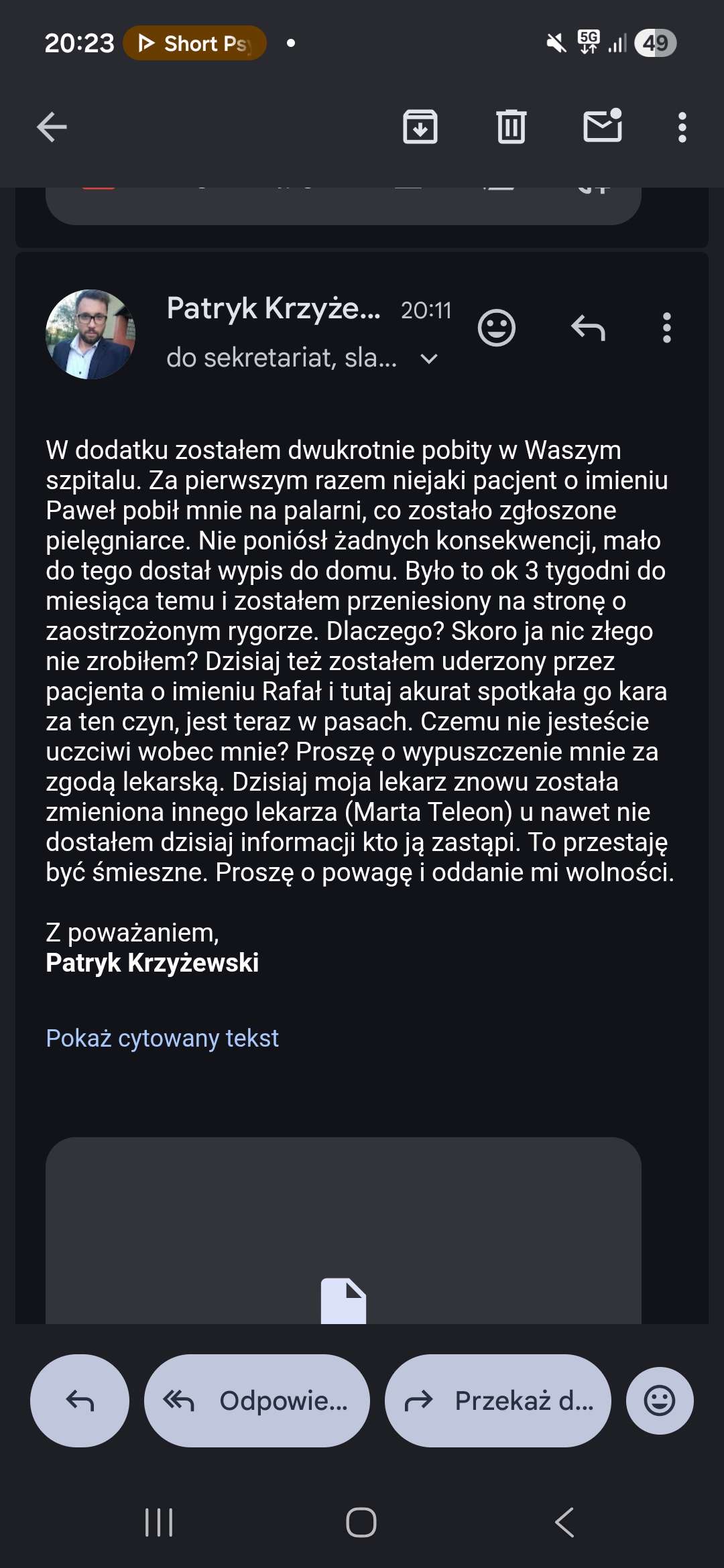Open recent apps from the navigation bar
The height and width of the screenshot is (1568, 724).
159,1522
